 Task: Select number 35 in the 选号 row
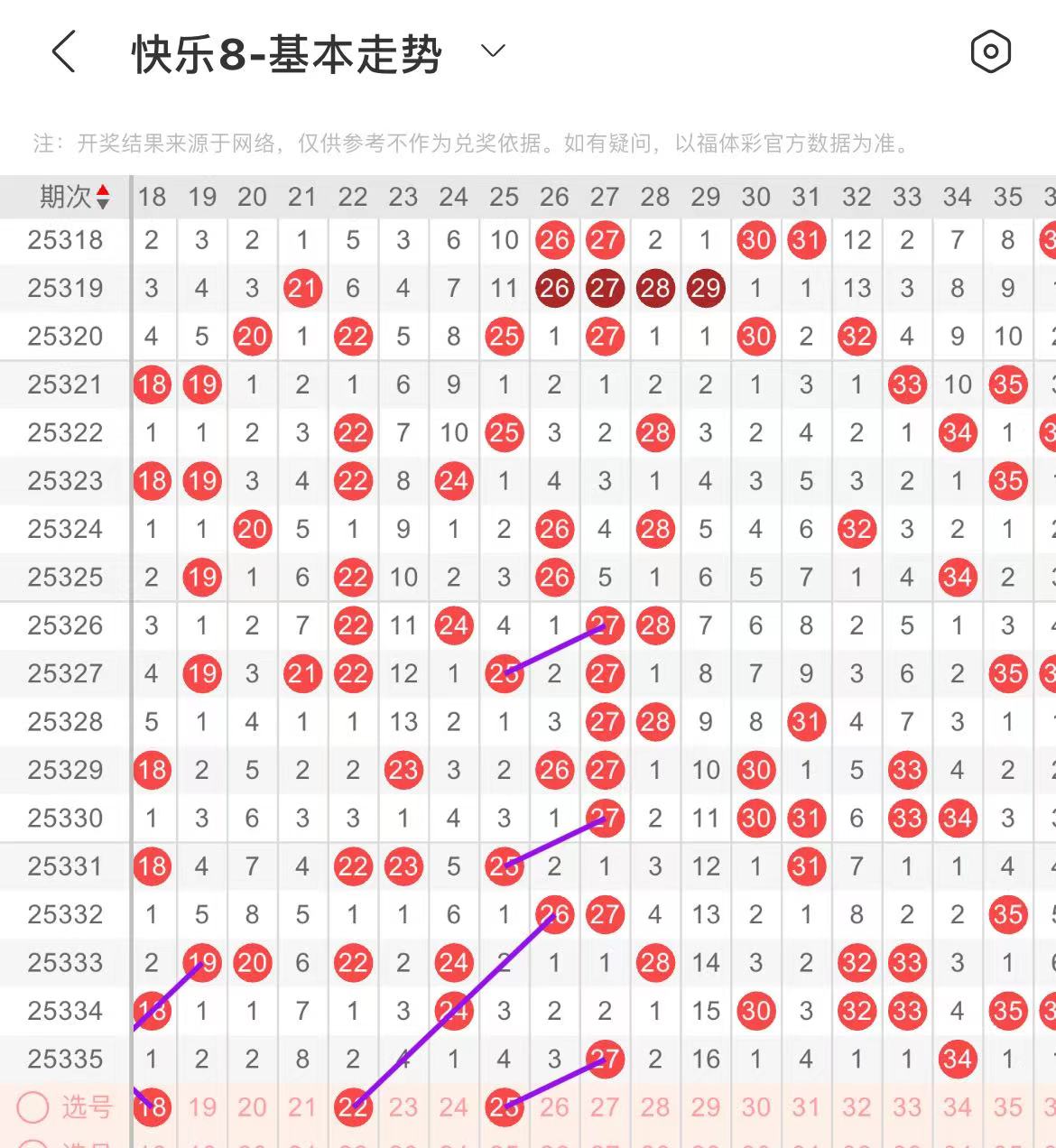click(1007, 1107)
